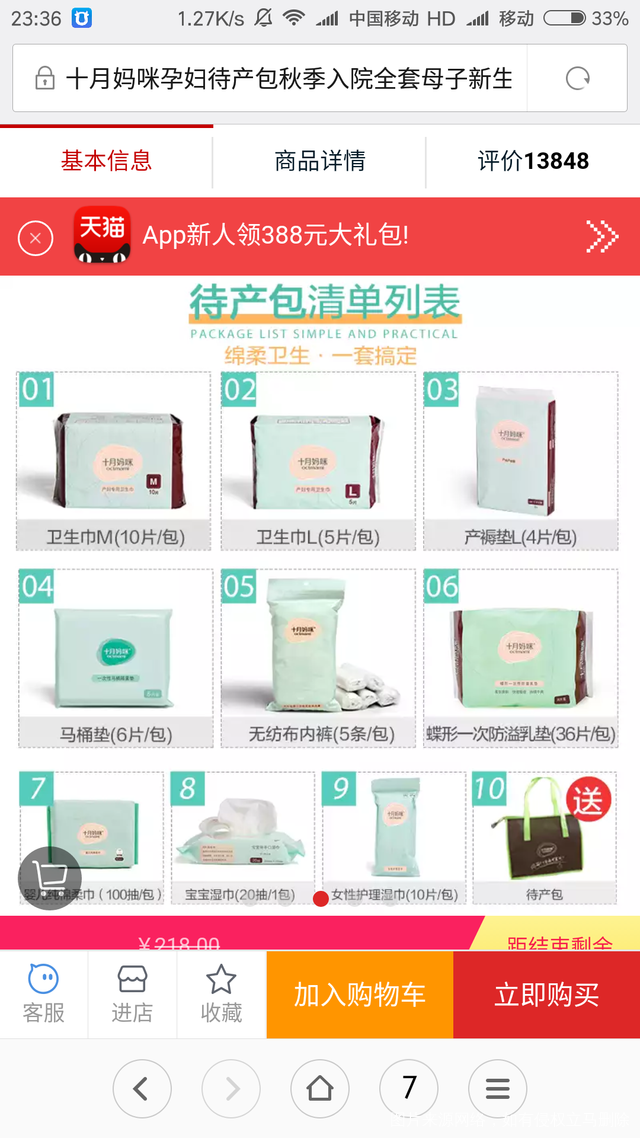Go back in the browser
Viewport: 640px width, 1138px height.
pyautogui.click(x=141, y=1088)
